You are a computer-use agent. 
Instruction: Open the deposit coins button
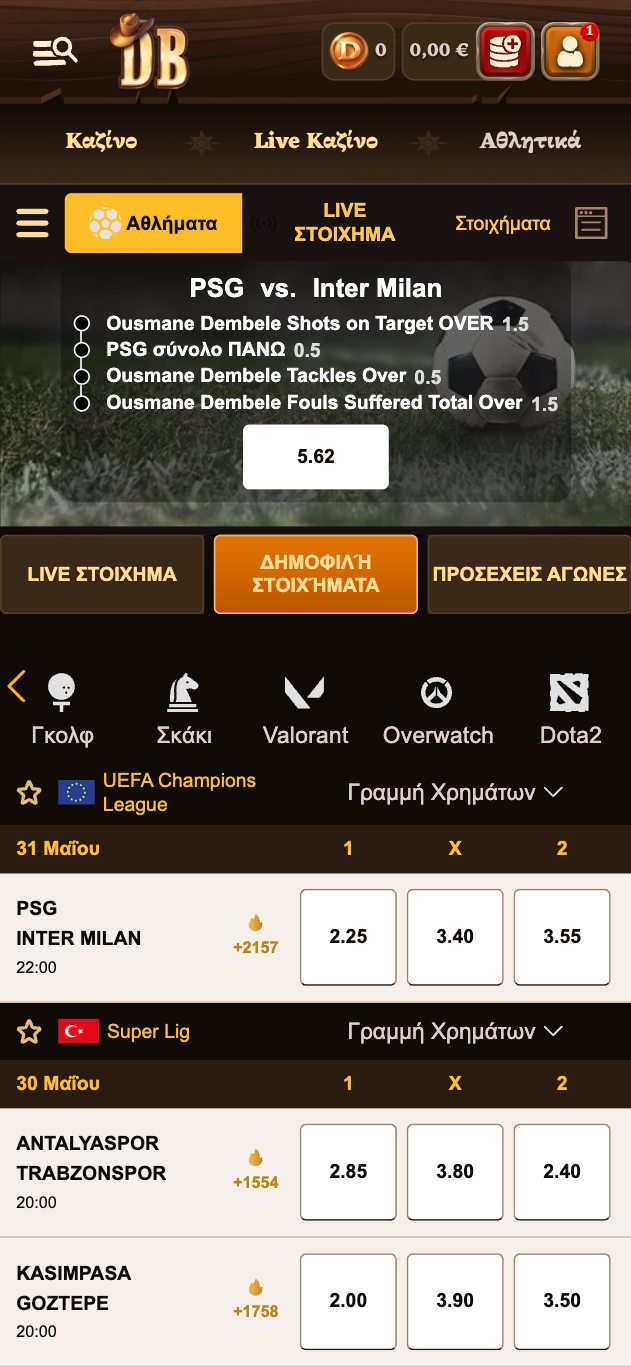(506, 50)
